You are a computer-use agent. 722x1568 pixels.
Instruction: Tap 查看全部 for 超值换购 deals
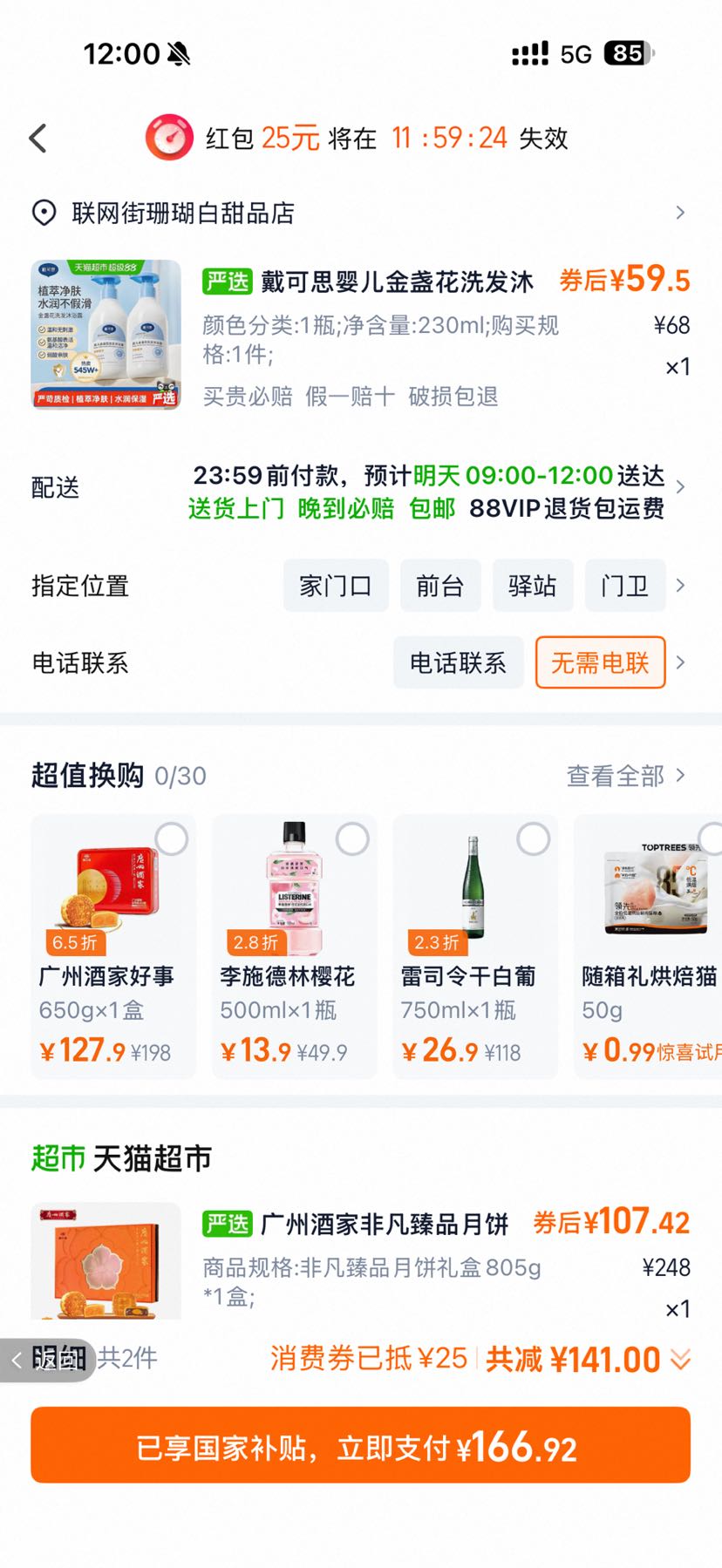coord(626,776)
